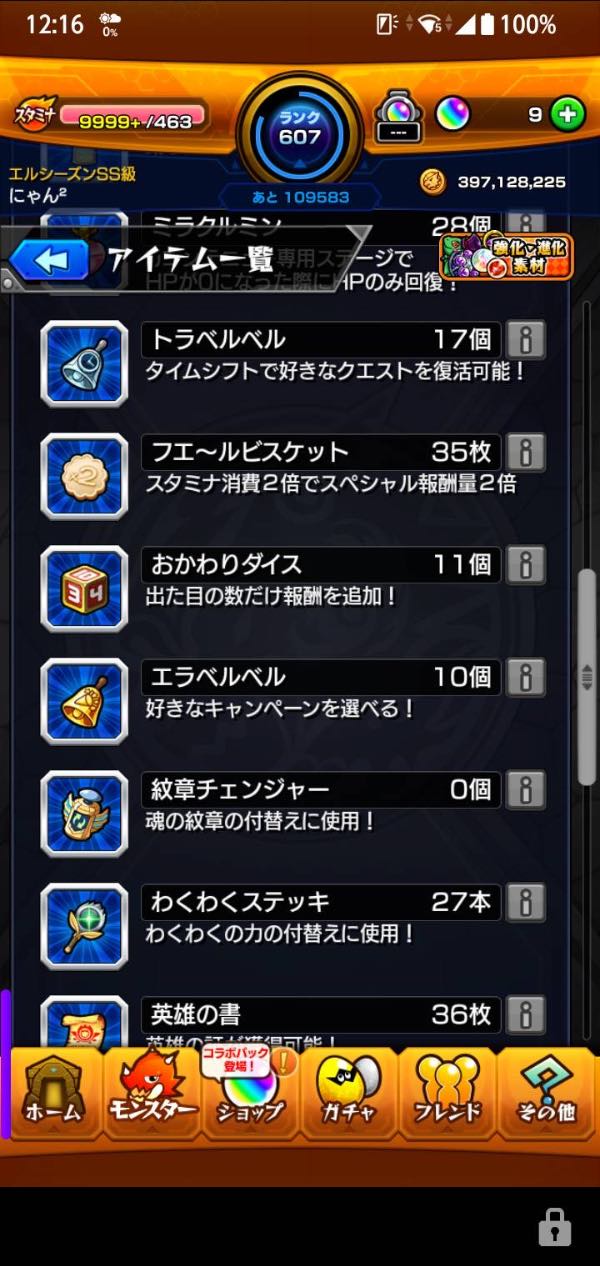Open info for トラベルベル
Screen dimensions: 600x1266
[525, 340]
